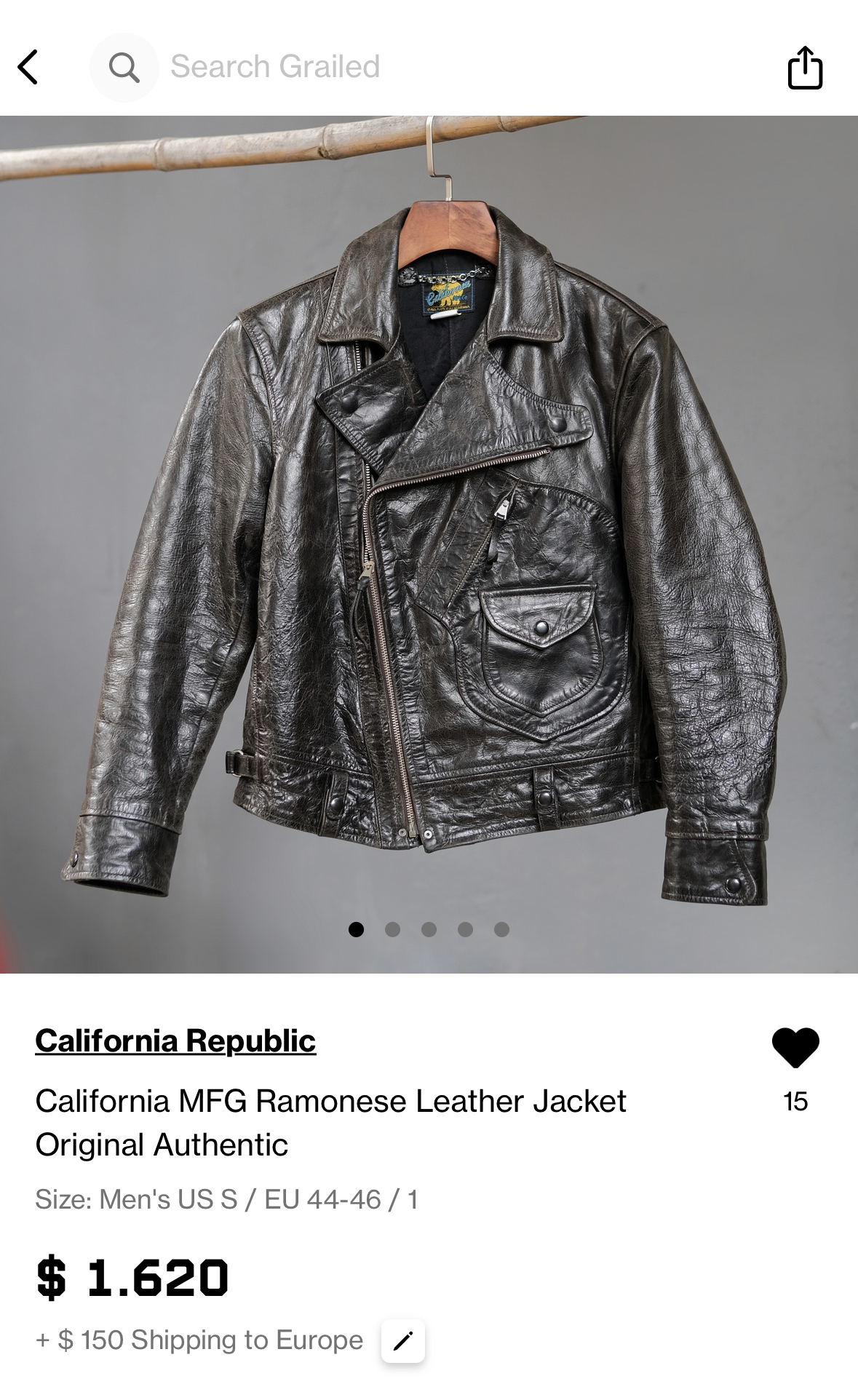Go back with the arrow icon

coord(28,68)
